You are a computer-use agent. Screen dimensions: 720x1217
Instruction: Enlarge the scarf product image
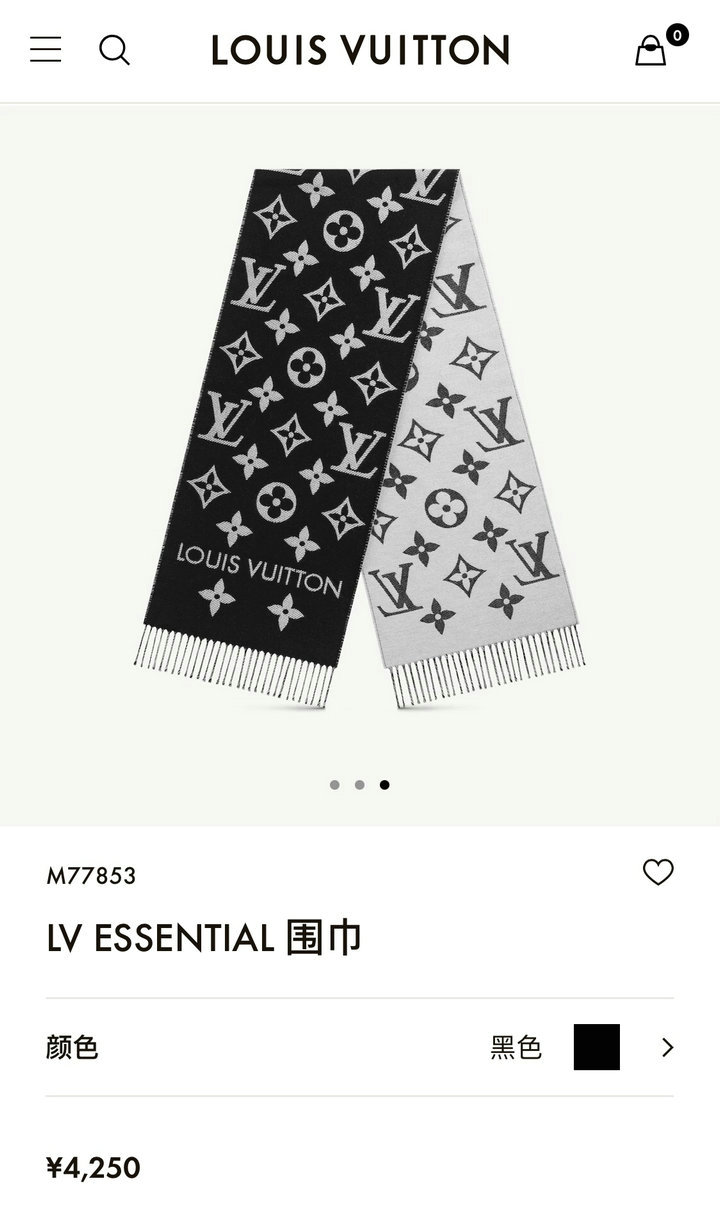tap(360, 440)
